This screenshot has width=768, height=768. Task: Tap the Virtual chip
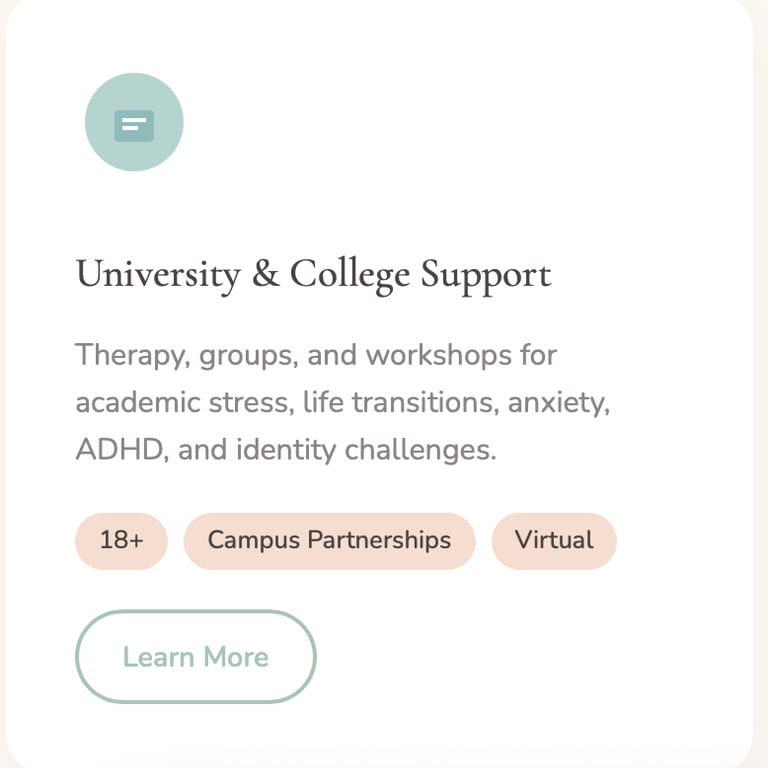[554, 541]
